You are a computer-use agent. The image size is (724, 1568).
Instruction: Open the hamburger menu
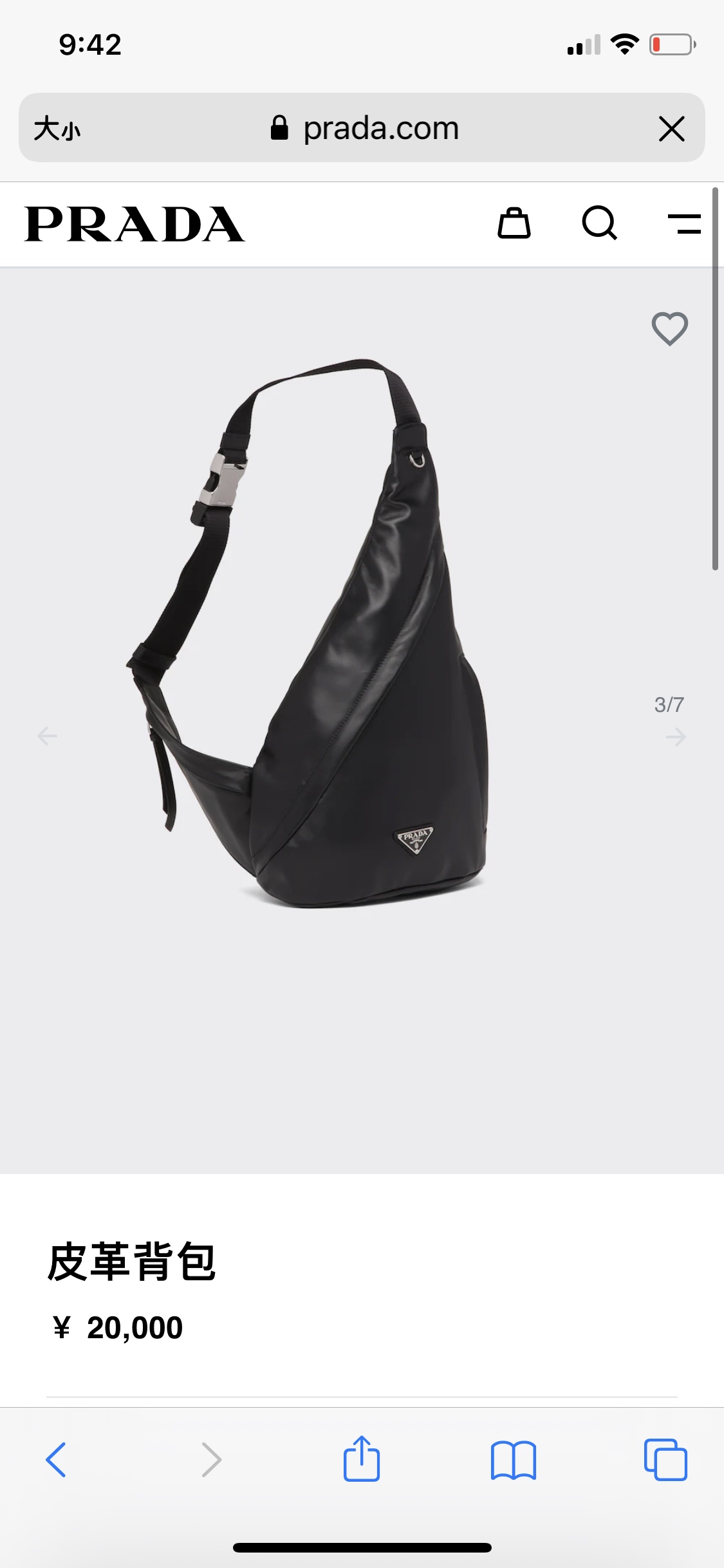click(684, 224)
